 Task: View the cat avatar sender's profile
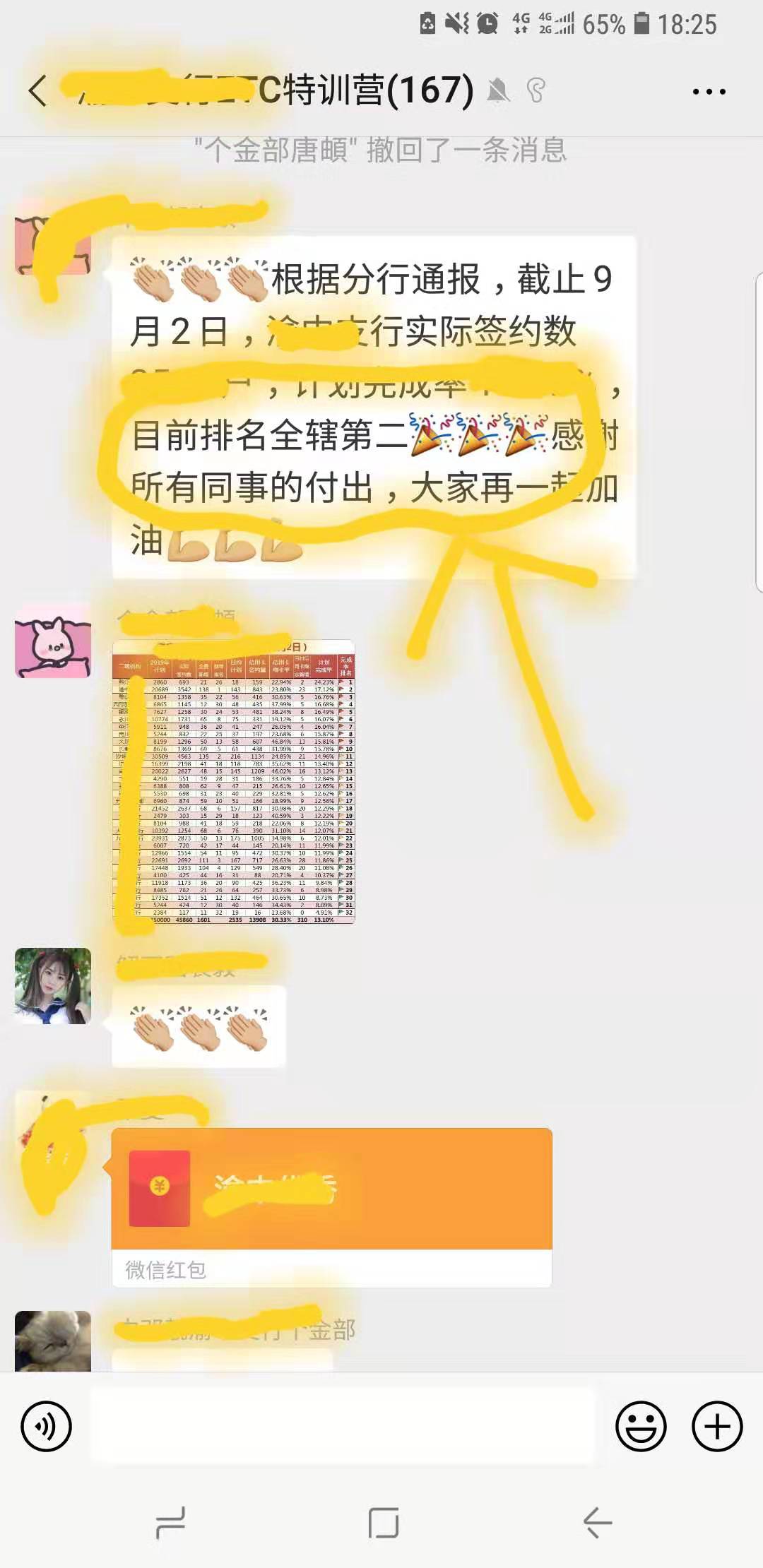click(54, 1341)
